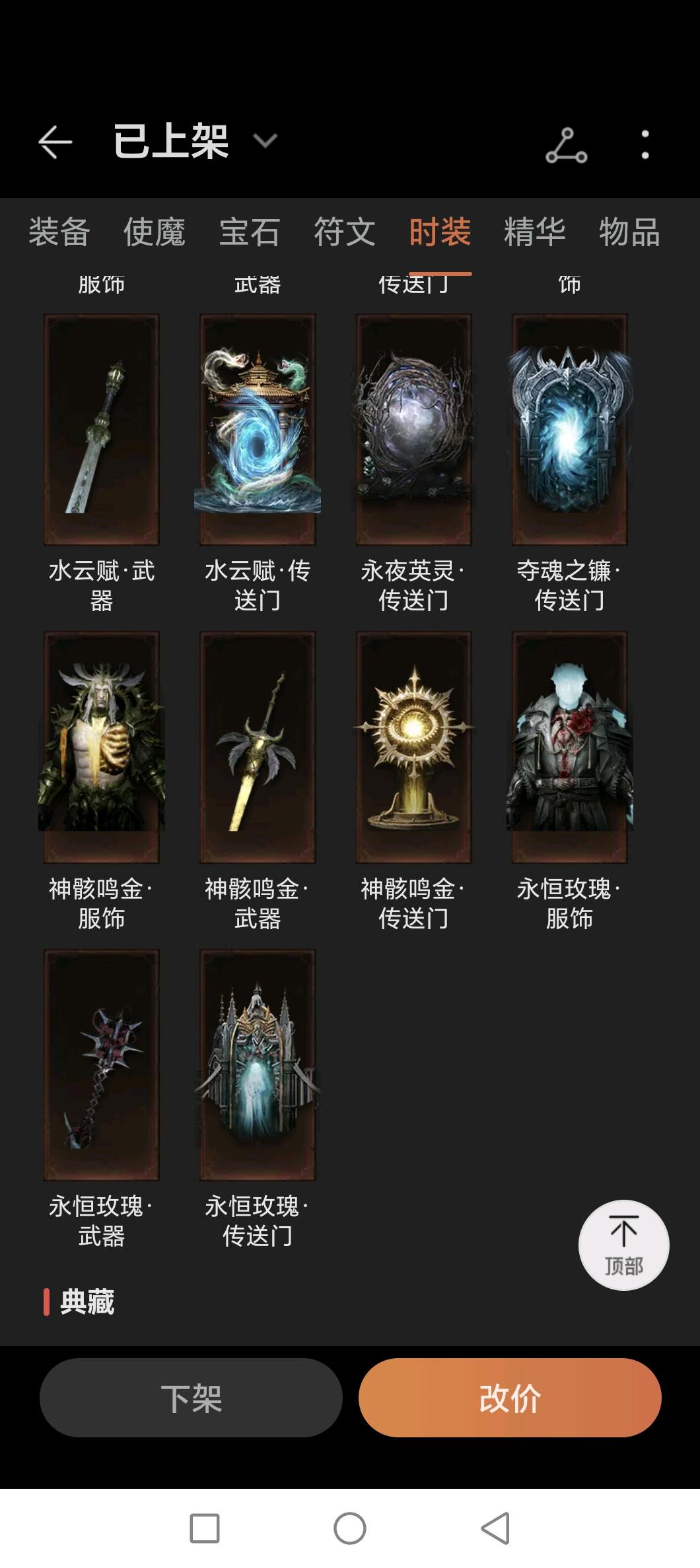Switch to the 使魔 tab
This screenshot has height=1568, width=700.
point(154,232)
